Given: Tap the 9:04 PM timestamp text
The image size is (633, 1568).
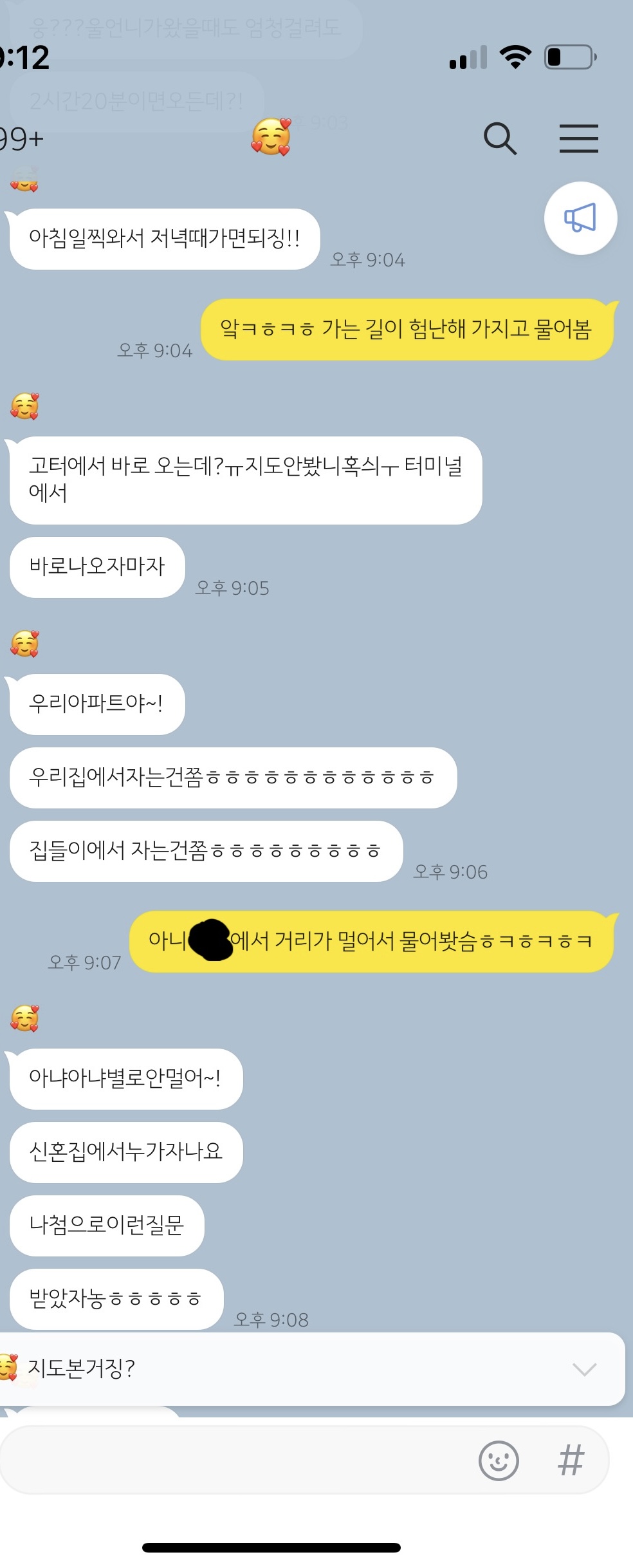Looking at the screenshot, I should coord(367,261).
